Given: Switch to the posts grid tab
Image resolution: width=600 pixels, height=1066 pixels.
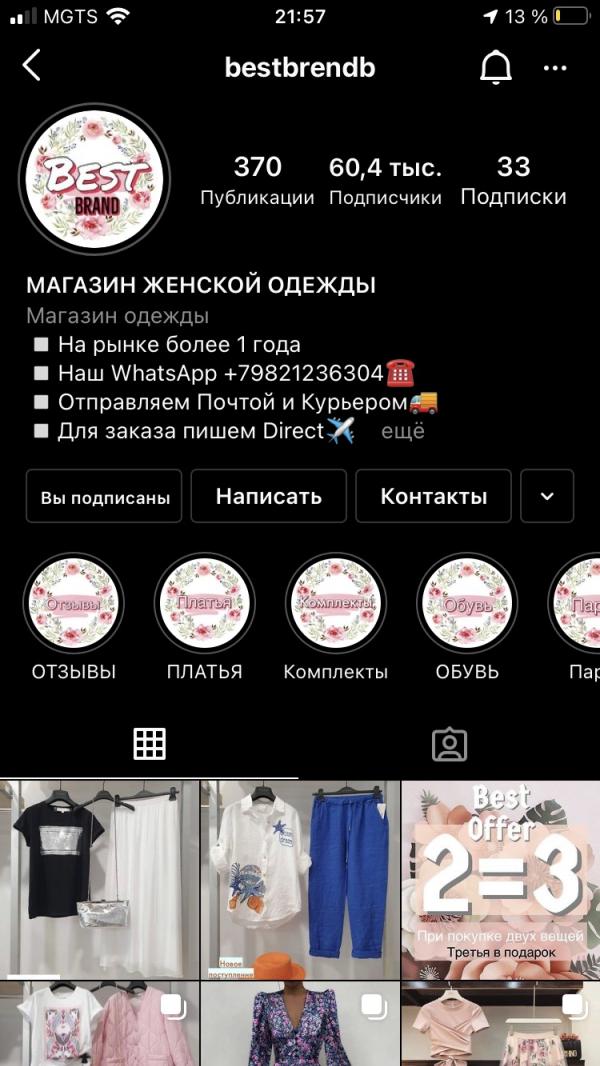Looking at the screenshot, I should pos(149,744).
